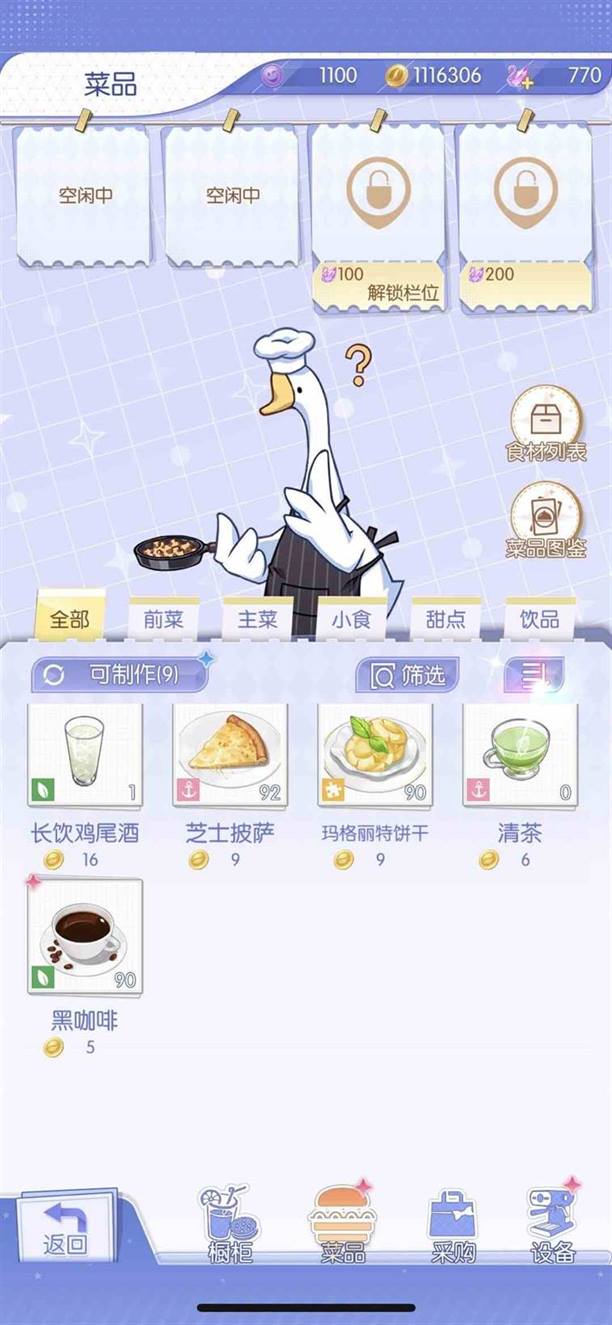Open the 筛选 filter options
The width and height of the screenshot is (612, 1325).
click(x=407, y=676)
